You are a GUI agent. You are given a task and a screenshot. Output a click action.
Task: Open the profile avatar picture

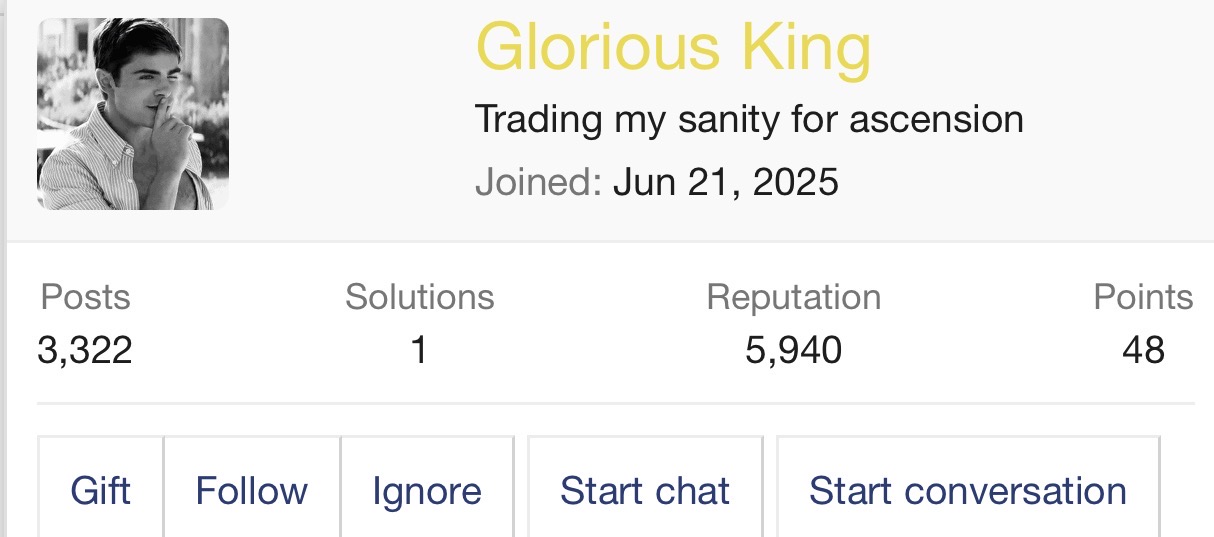pos(133,114)
